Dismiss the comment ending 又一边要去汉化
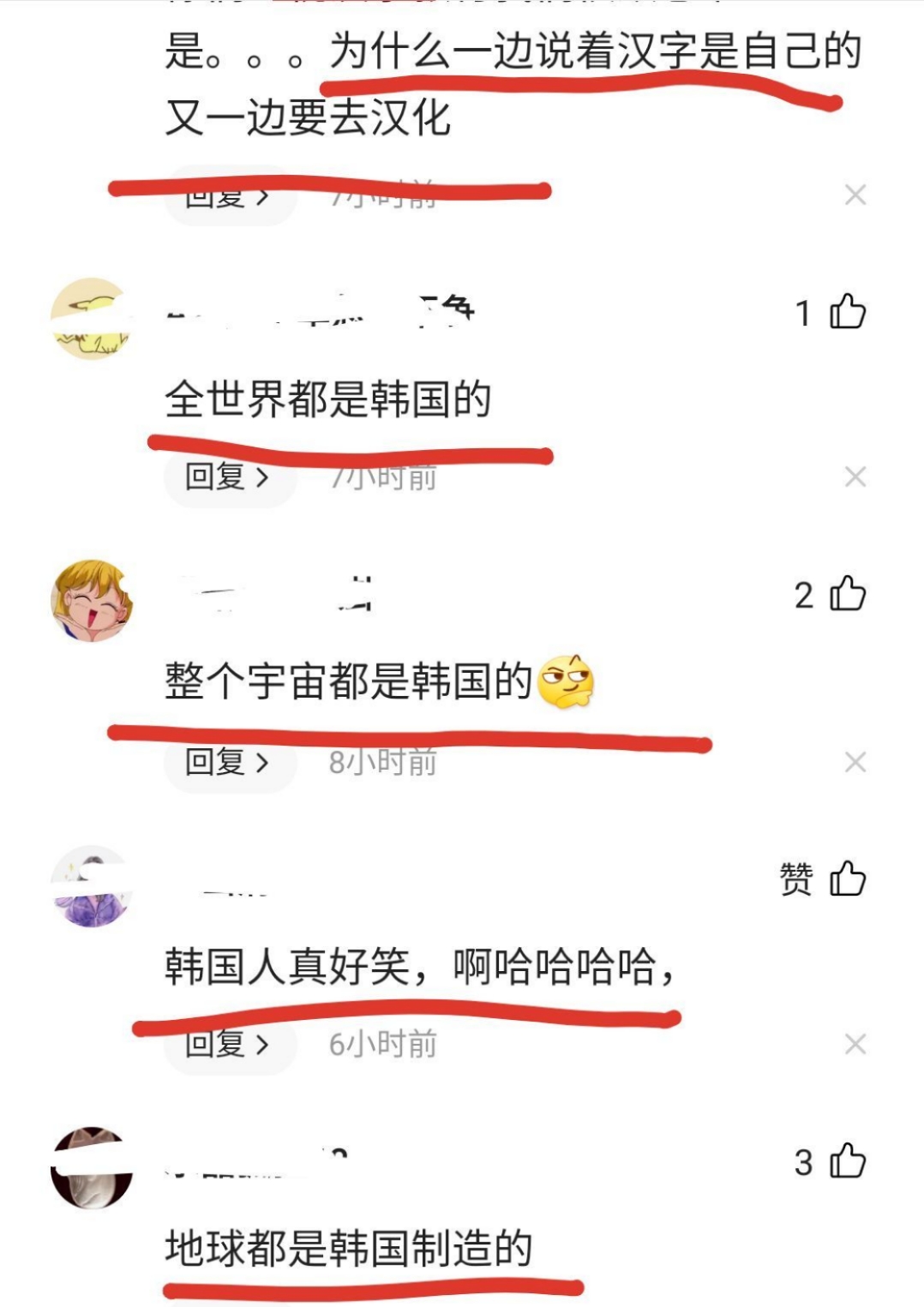 (855, 195)
